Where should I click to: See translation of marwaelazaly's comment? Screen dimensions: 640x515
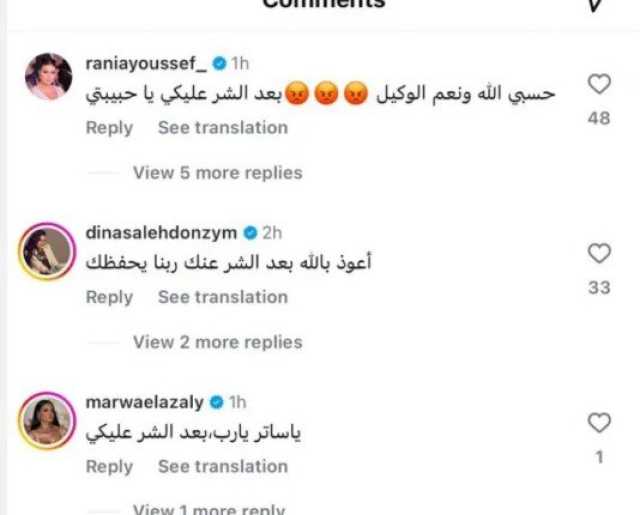(x=222, y=466)
